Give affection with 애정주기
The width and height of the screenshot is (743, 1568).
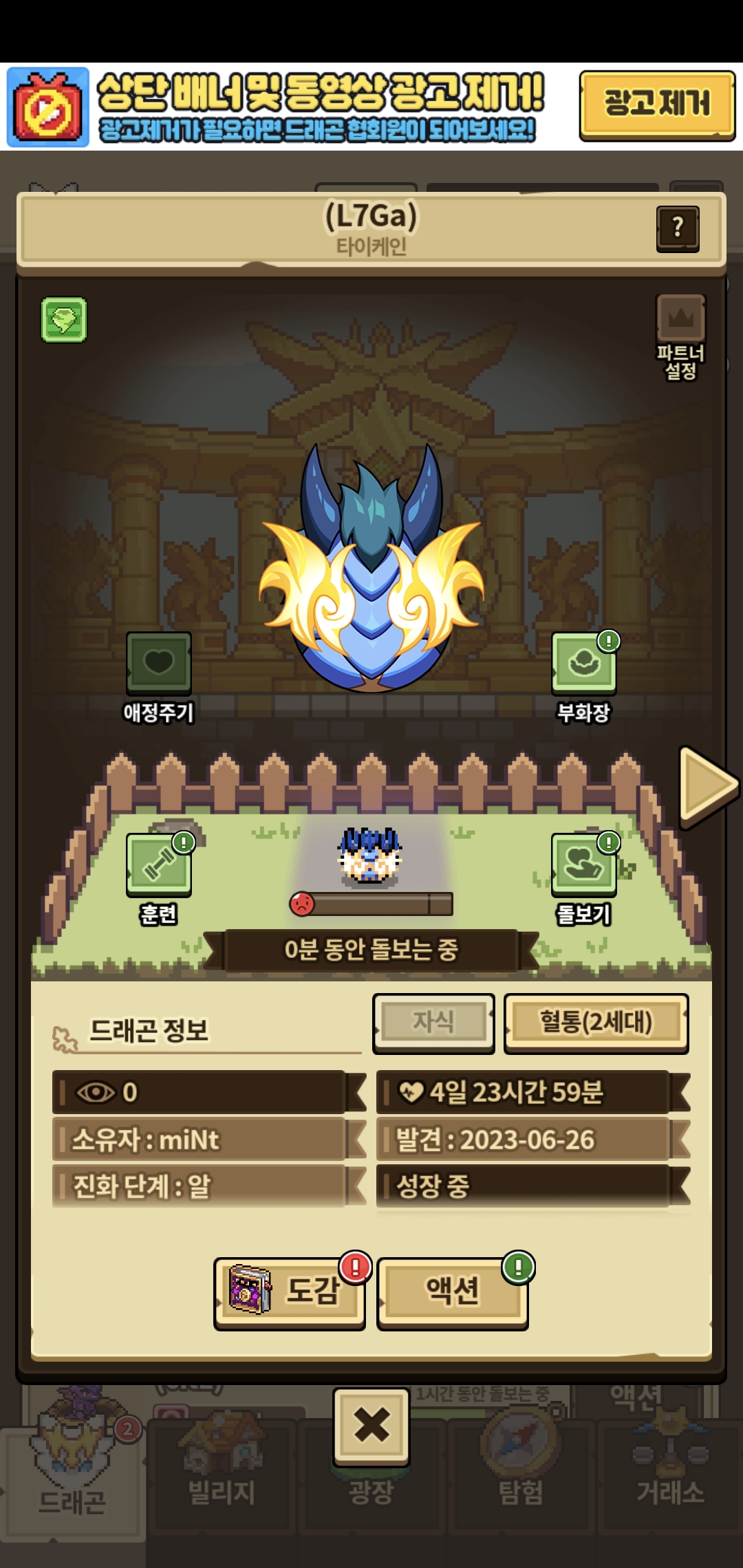158,664
